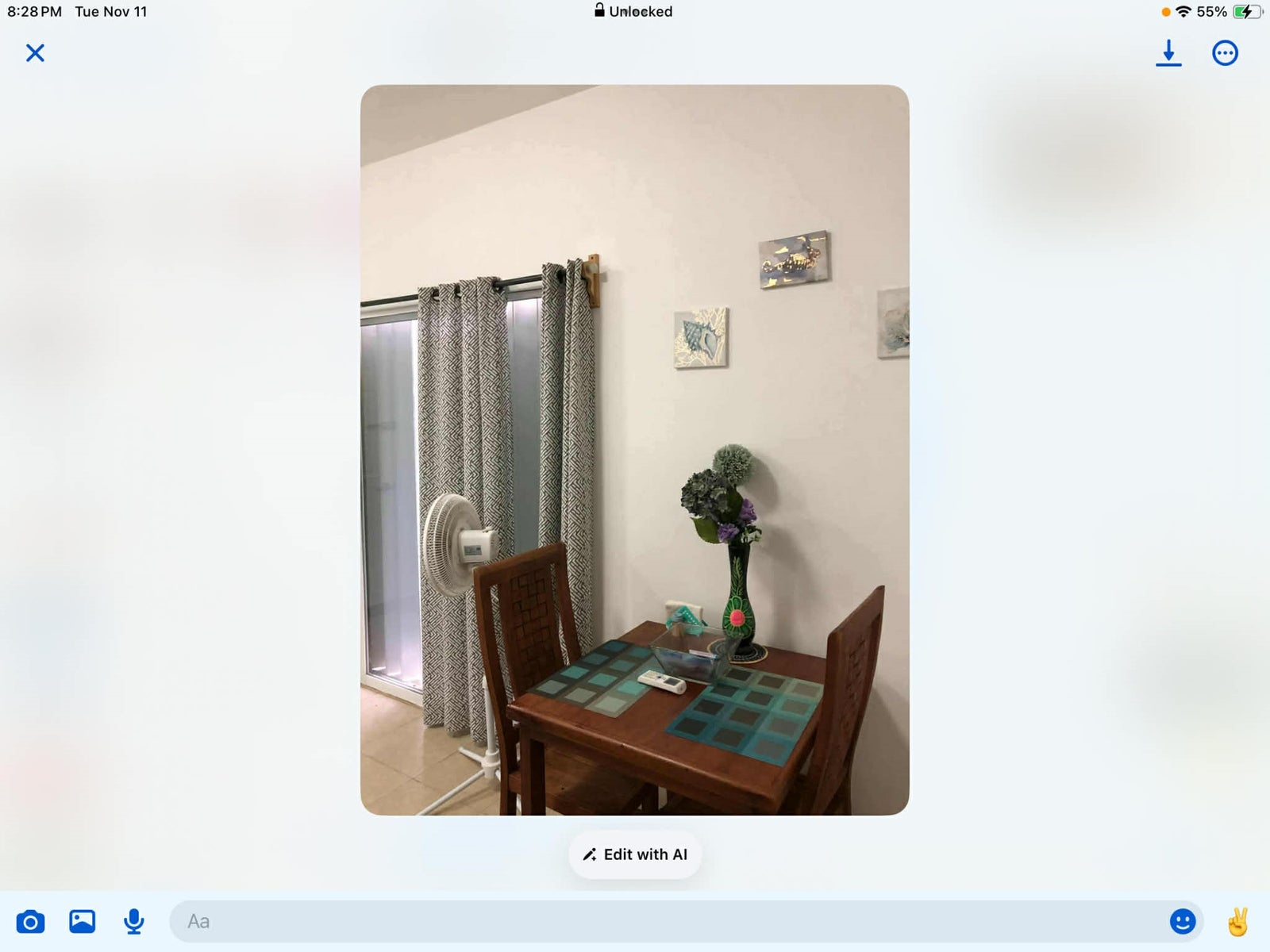Send the victory hand emoji
Screen dimensions: 1270x952
1237,922
